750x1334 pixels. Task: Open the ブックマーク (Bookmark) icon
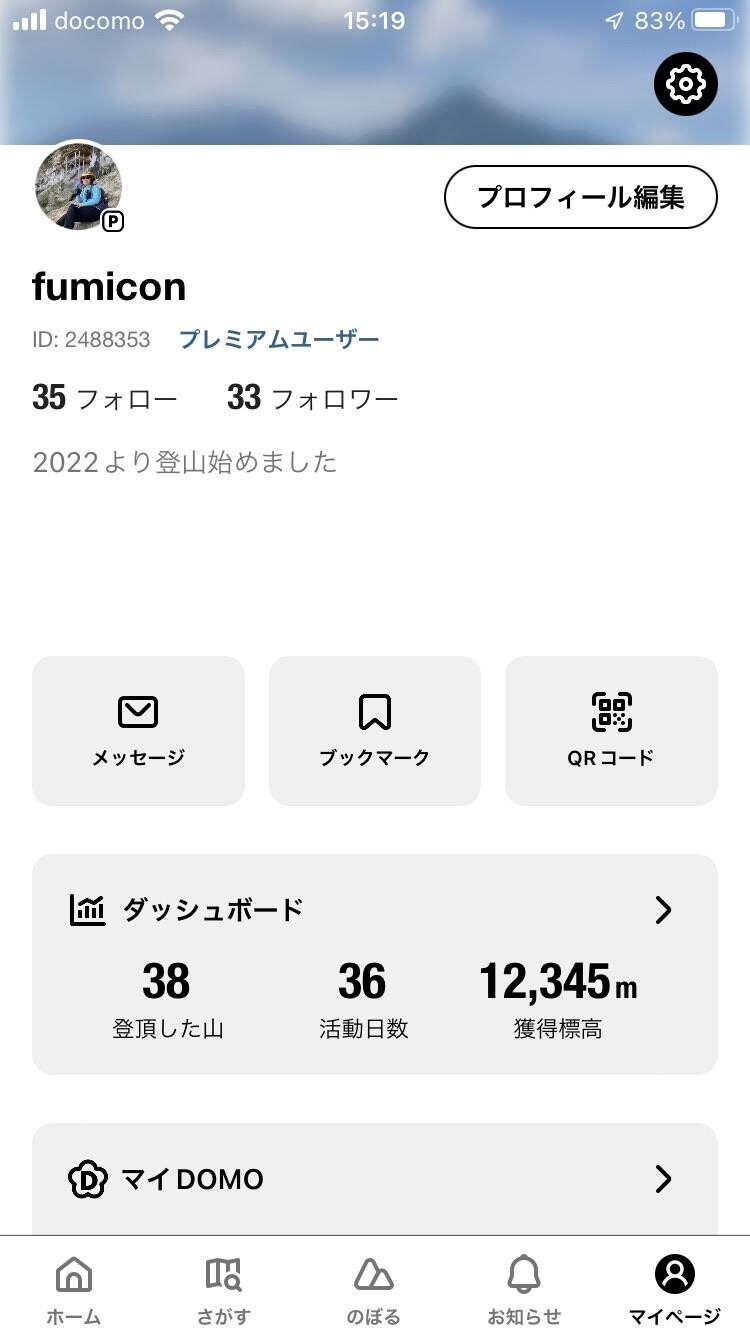[374, 712]
